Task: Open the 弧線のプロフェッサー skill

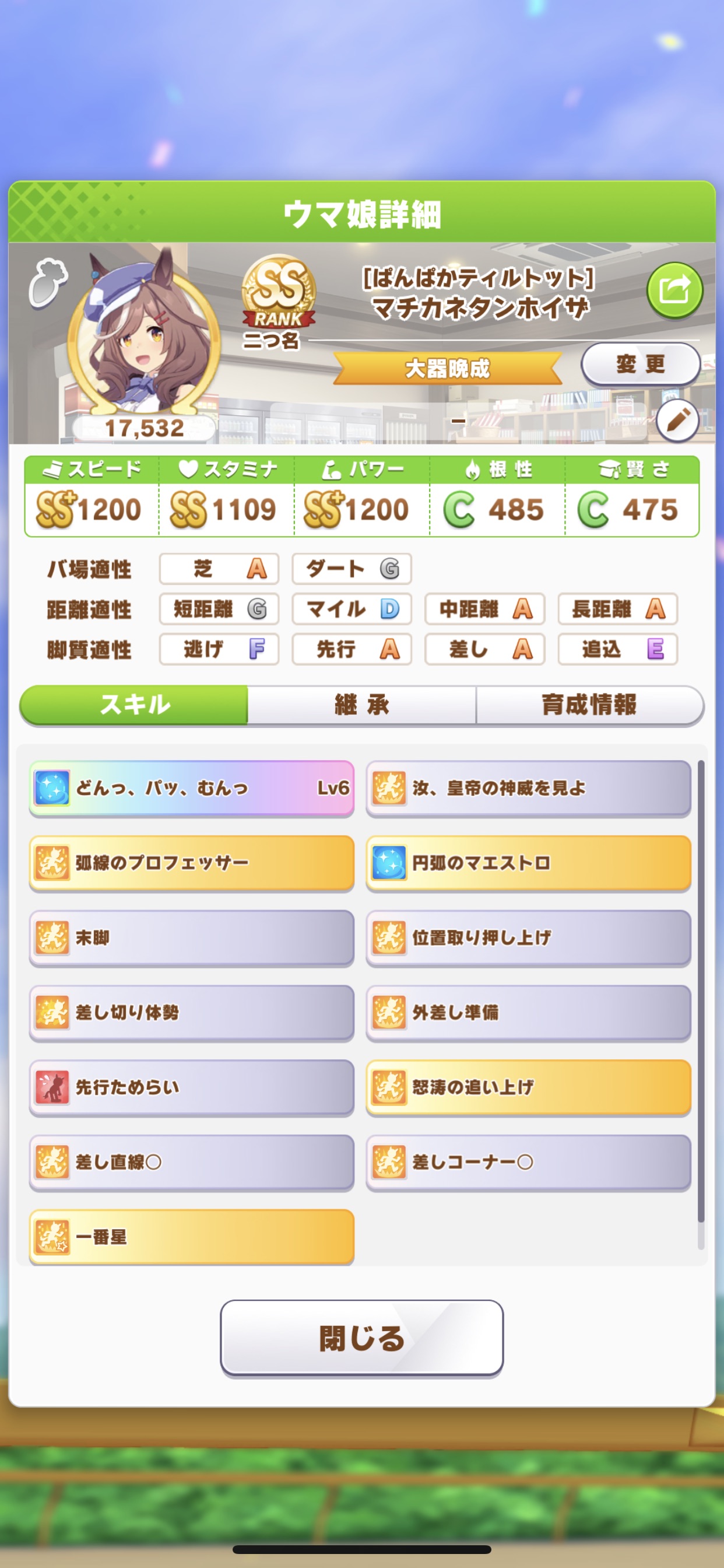Action: coord(192,863)
